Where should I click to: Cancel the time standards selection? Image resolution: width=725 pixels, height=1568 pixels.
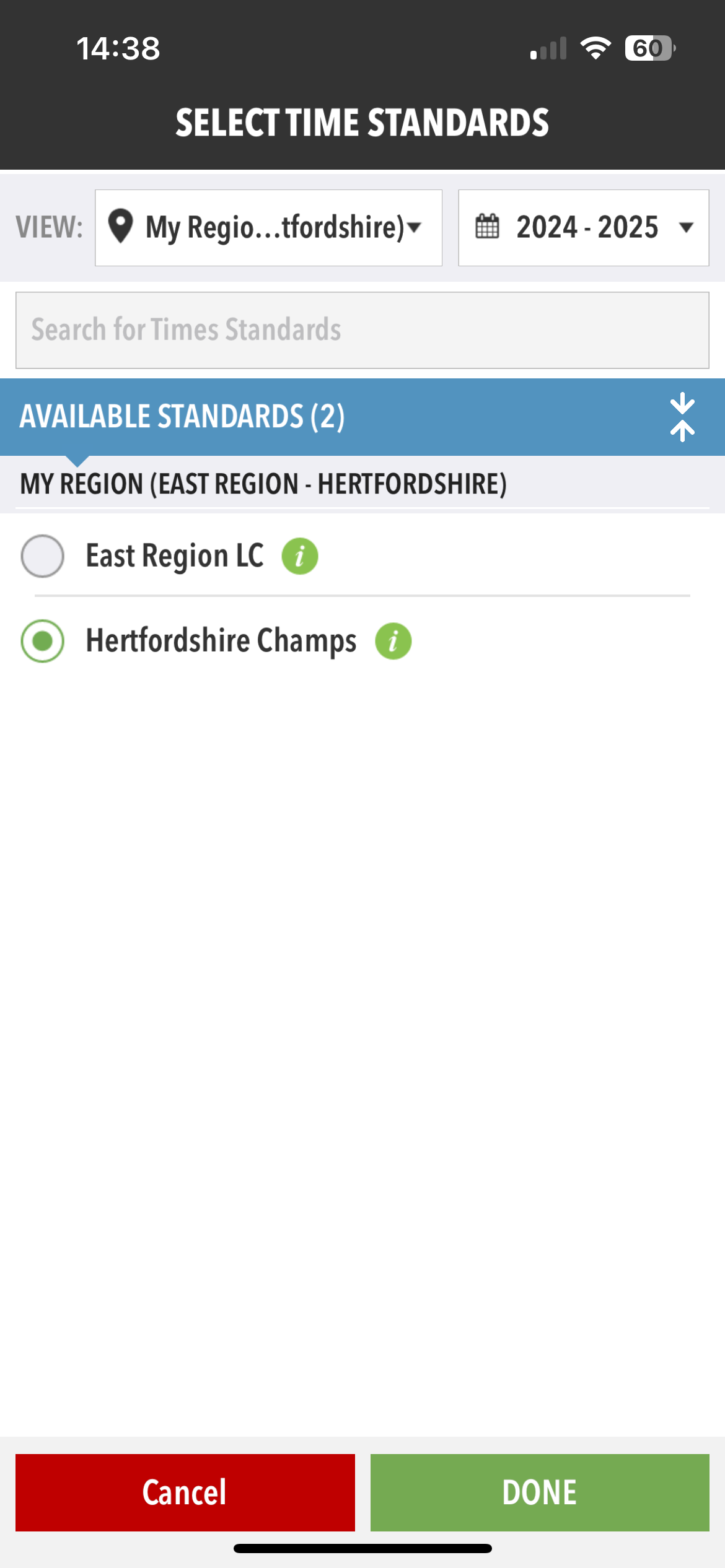click(185, 1492)
